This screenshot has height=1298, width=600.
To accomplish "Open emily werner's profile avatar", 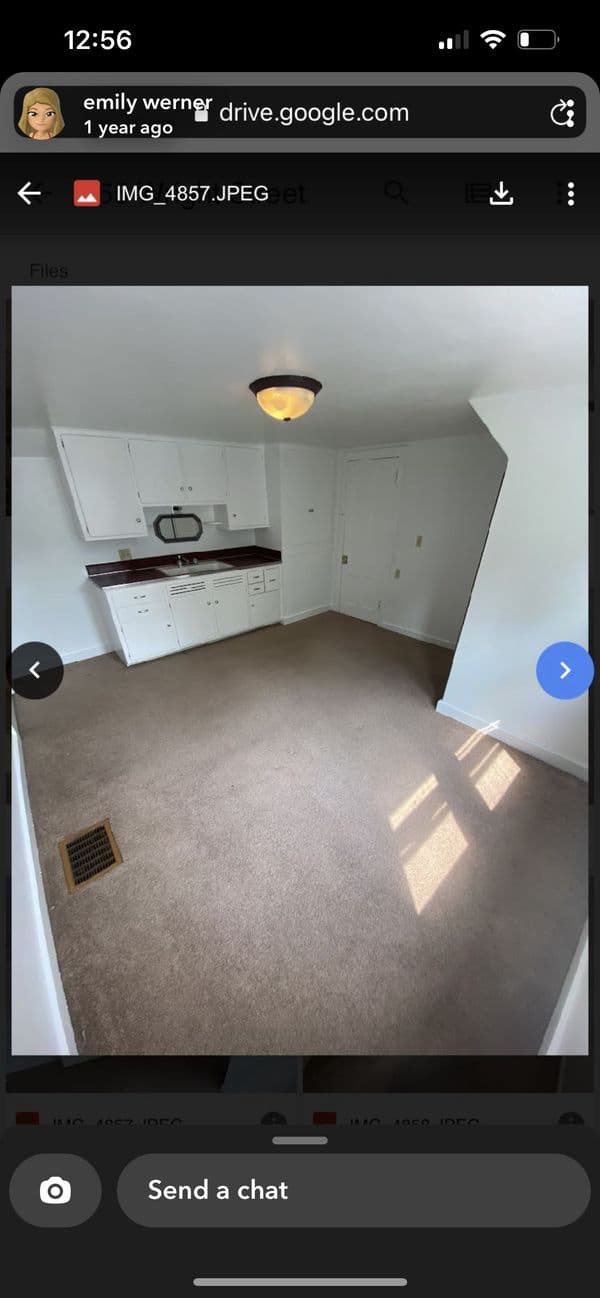I will (42, 113).
